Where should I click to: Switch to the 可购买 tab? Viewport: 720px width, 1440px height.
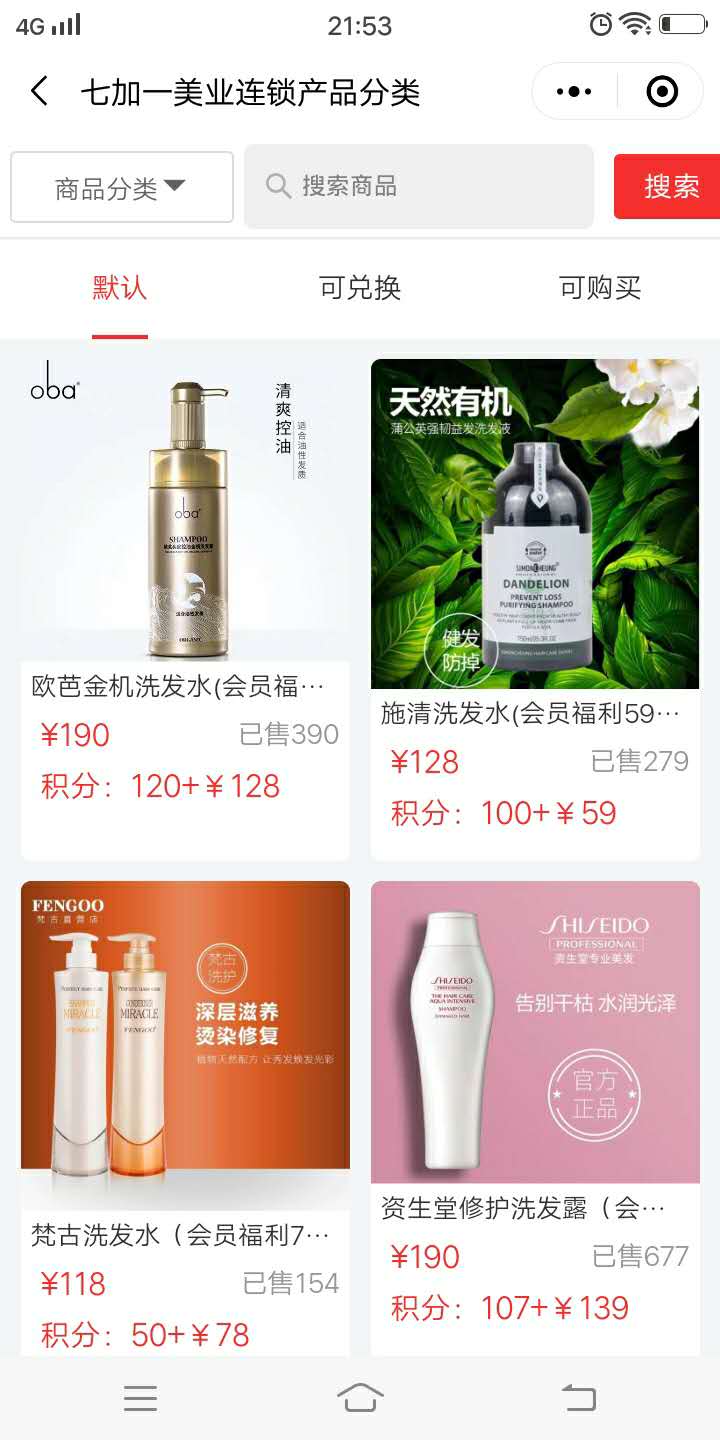pyautogui.click(x=600, y=288)
